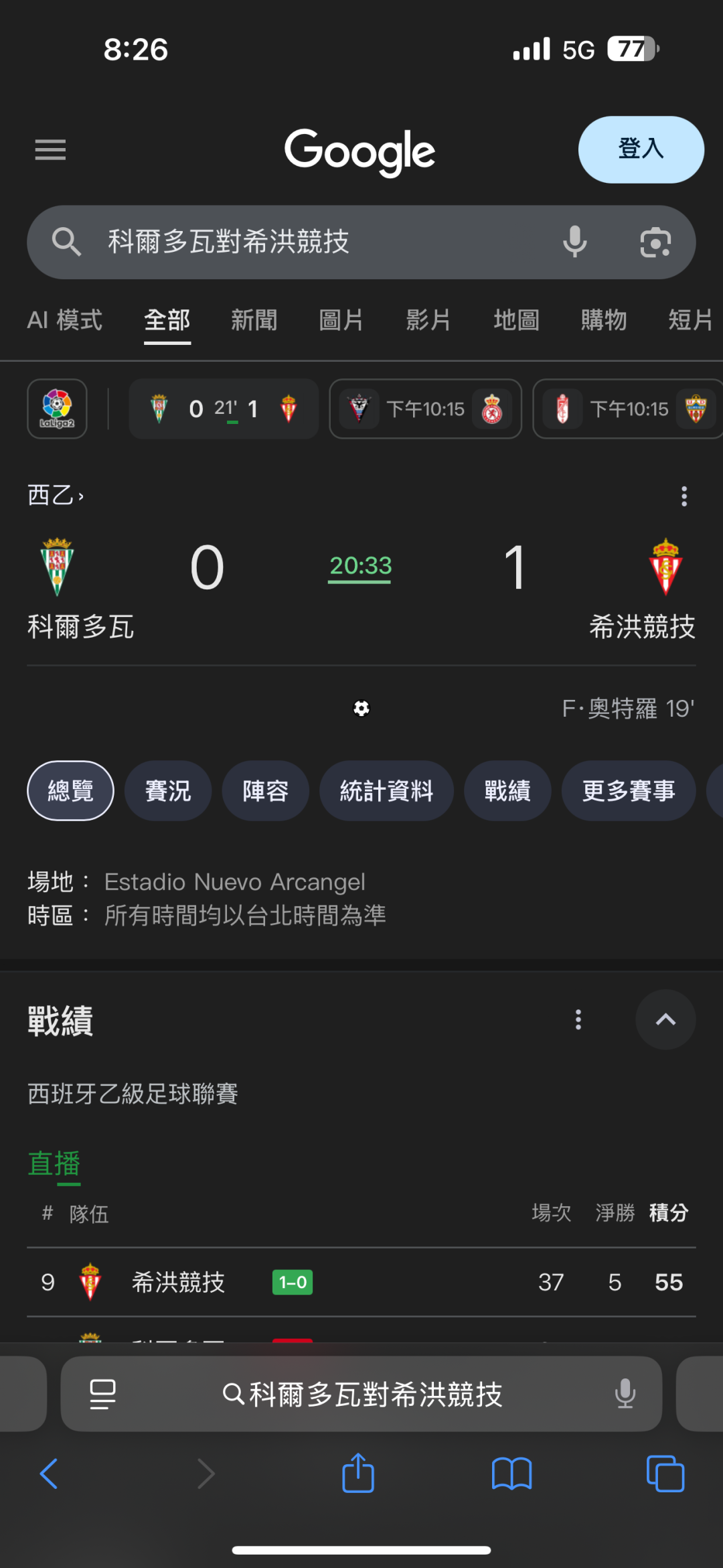Switch to the 圖片 tab
723x1568 pixels.
(x=341, y=320)
